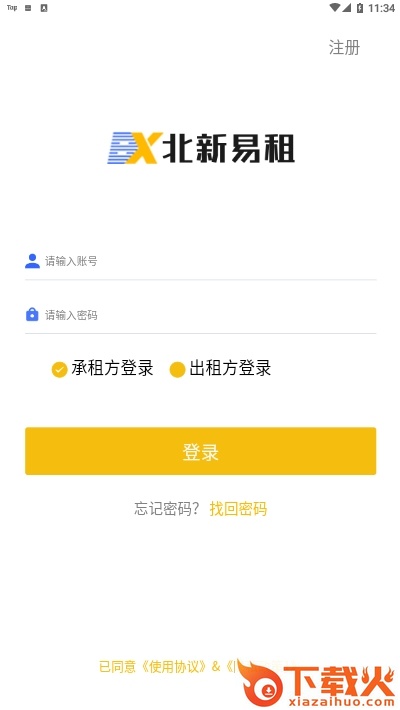Tap the yellow 登录 button
400x710 pixels.
point(200,451)
